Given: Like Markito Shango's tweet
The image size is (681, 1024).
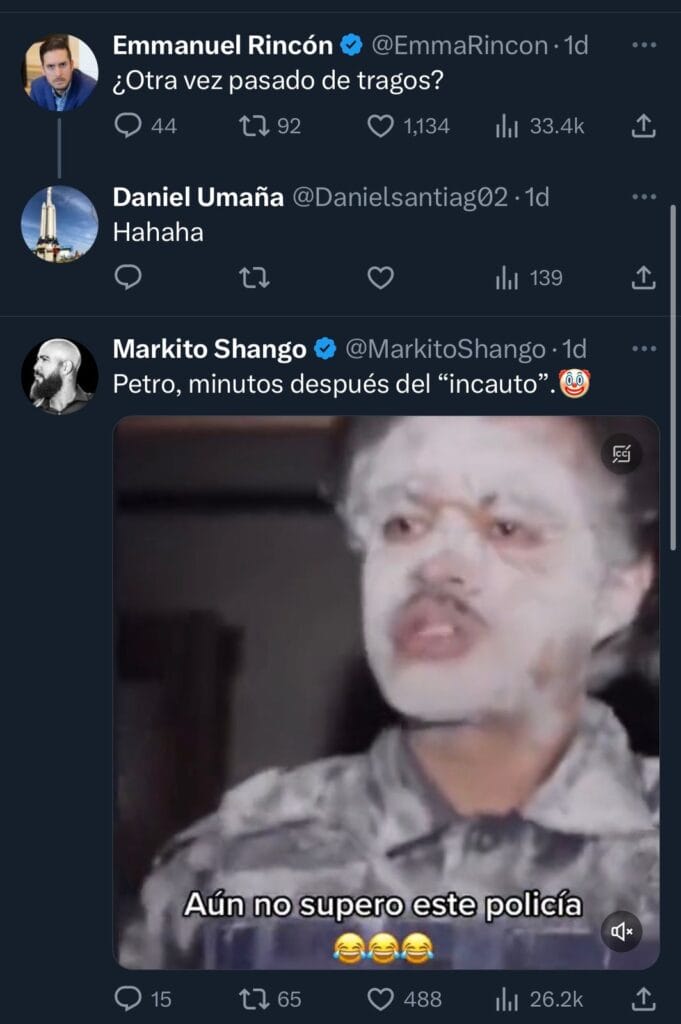Looking at the screenshot, I should click(380, 998).
